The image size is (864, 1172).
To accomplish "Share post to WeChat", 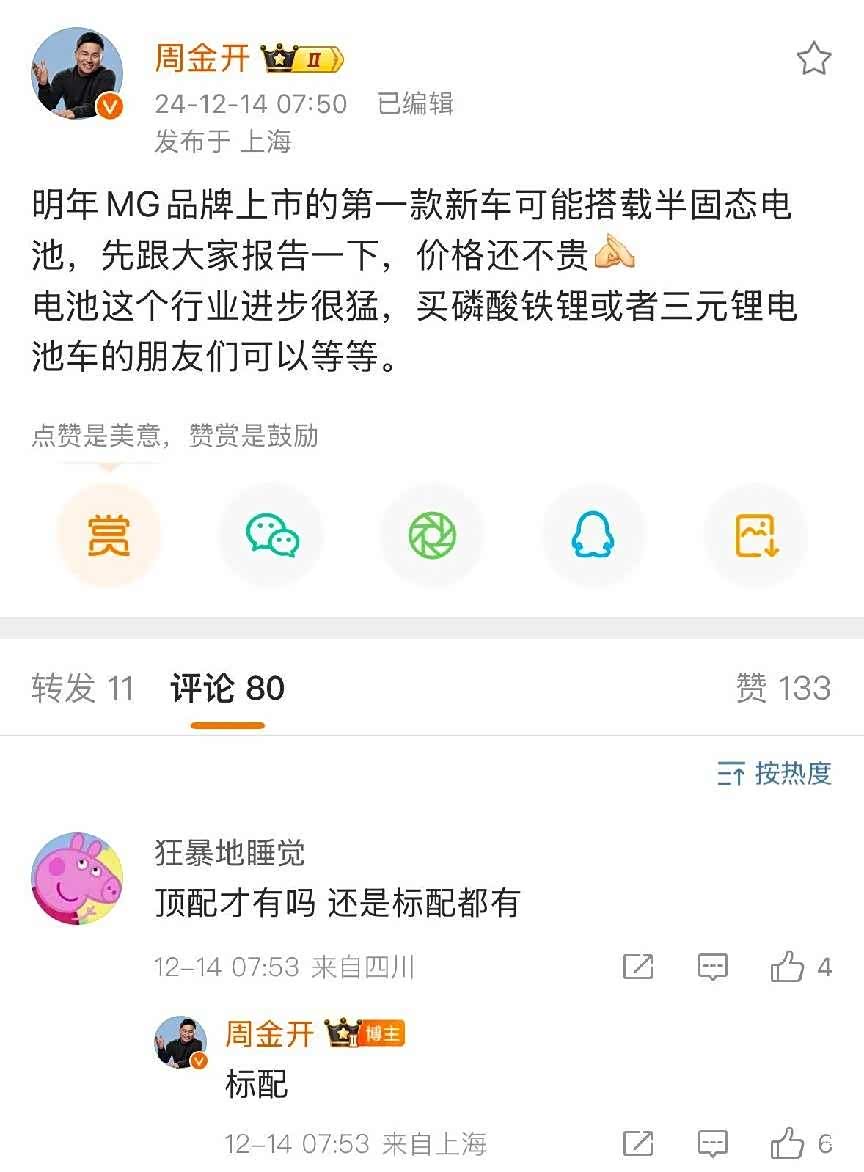I will (272, 537).
